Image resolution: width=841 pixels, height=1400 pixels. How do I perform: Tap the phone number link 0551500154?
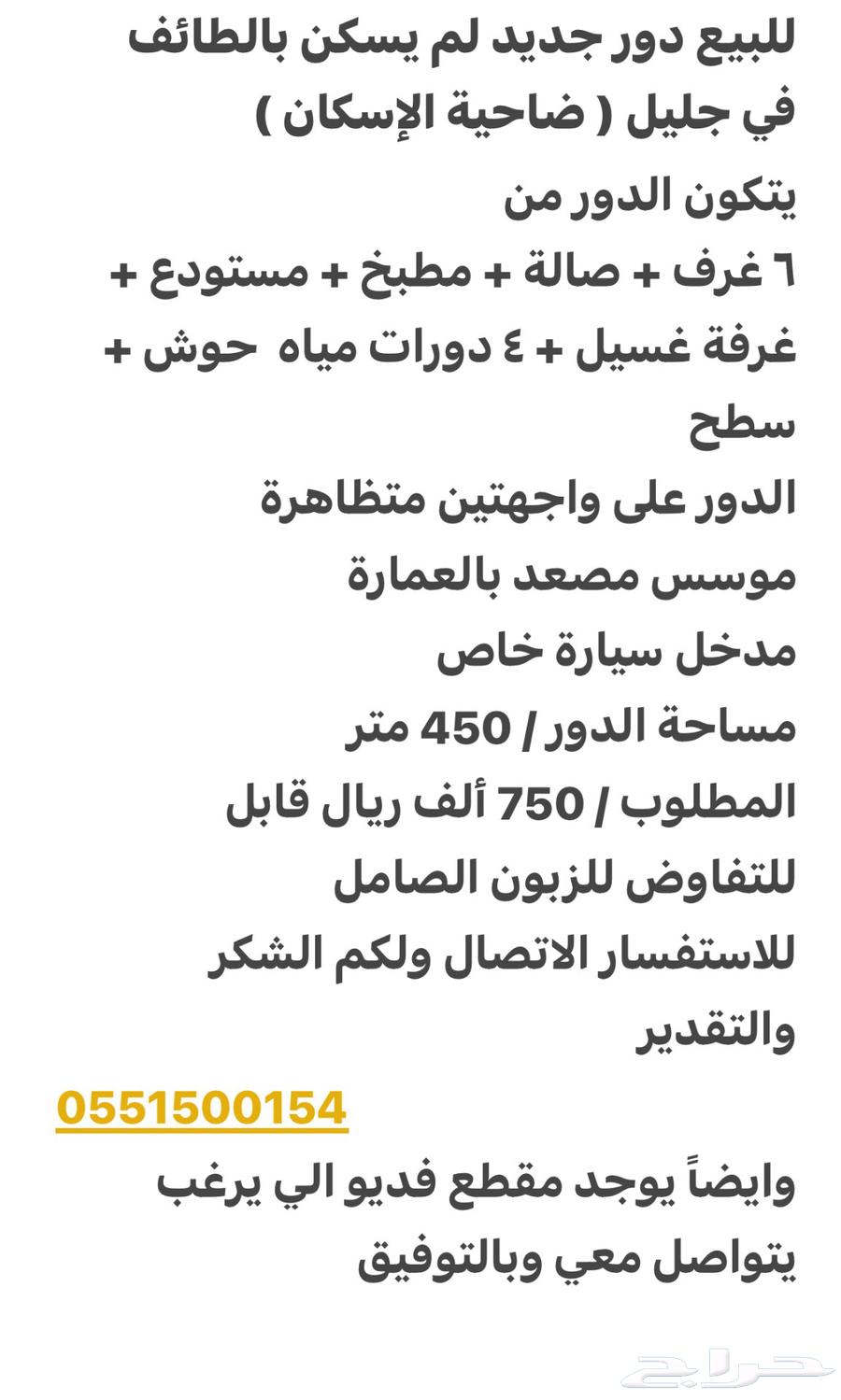[202, 1109]
